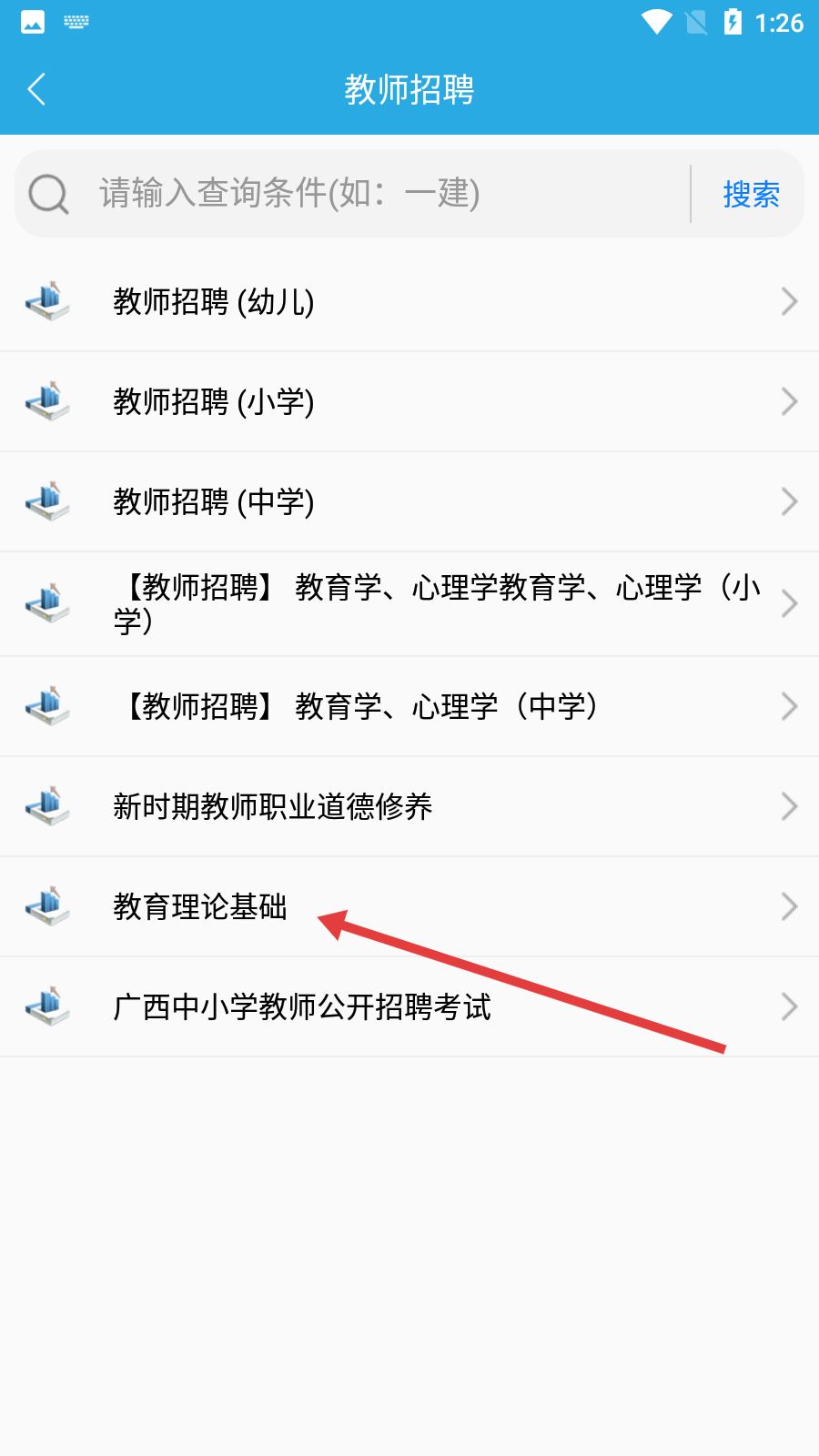Open 教育学、心理学（小学）row

pyautogui.click(x=409, y=604)
